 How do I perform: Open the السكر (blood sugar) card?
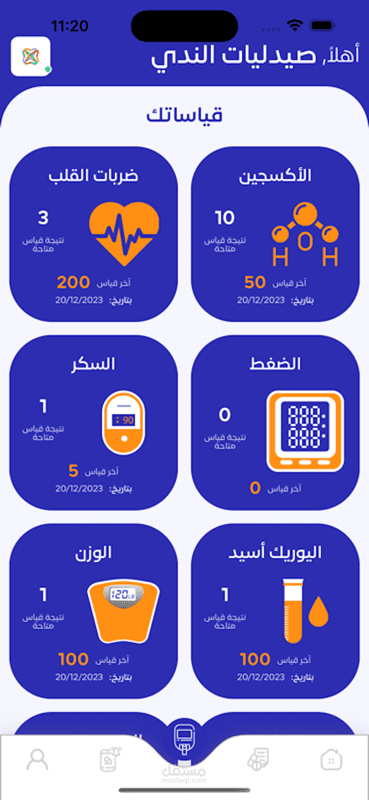[x=94, y=422]
